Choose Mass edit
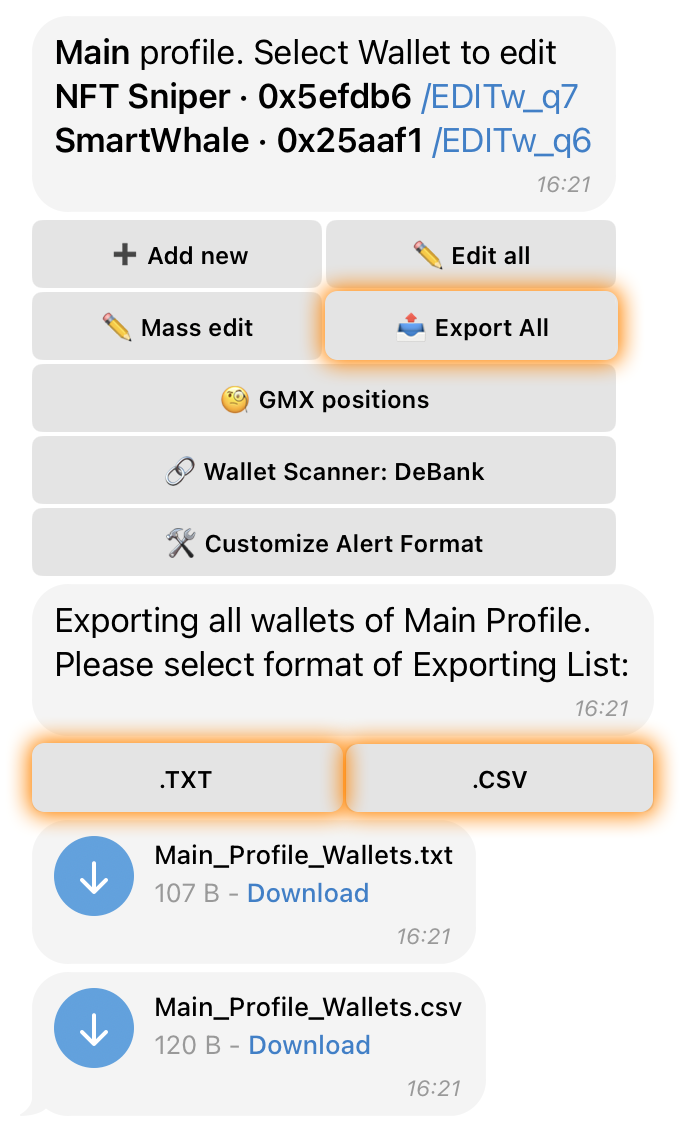Screen dimensions: 688x1134 pyautogui.click(x=177, y=327)
